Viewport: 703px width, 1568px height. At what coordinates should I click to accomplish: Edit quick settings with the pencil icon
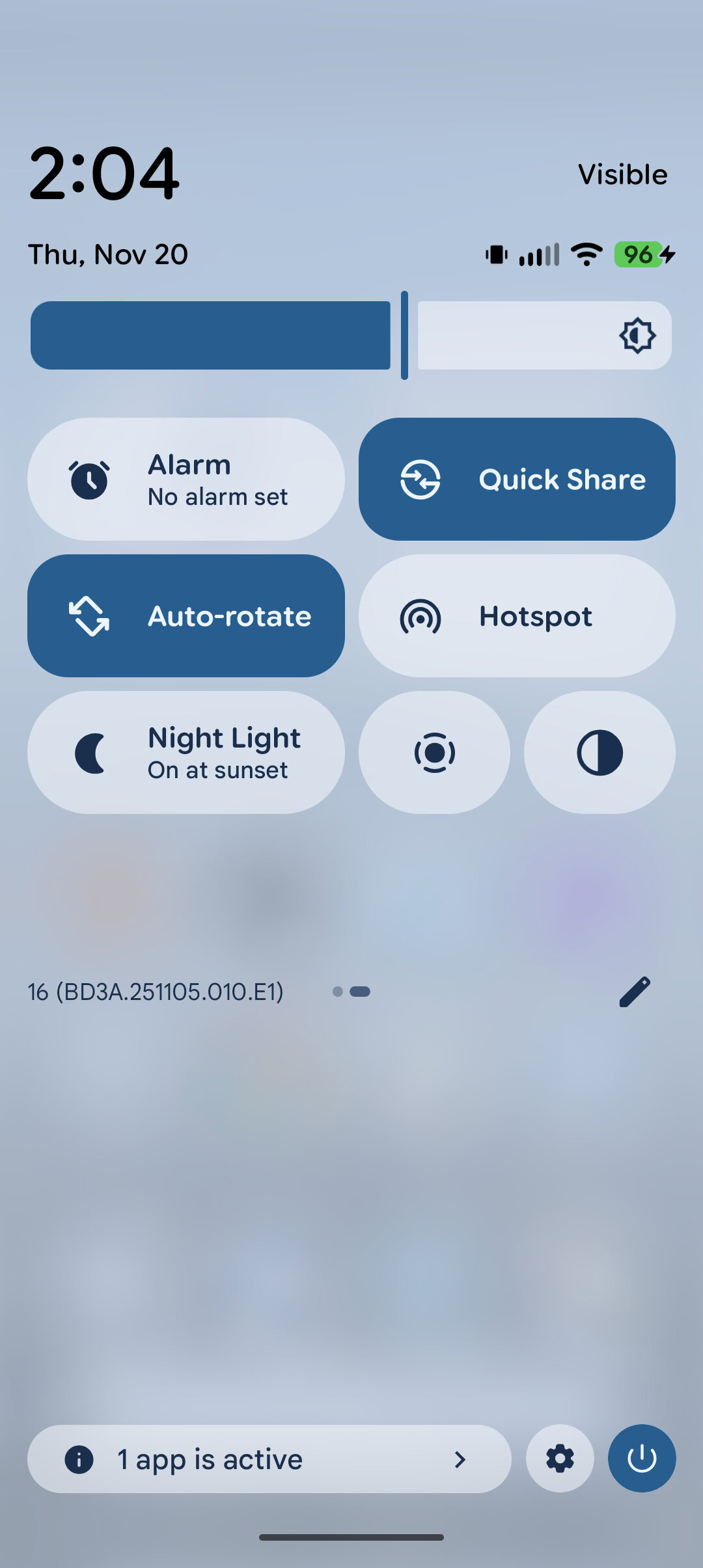[x=635, y=992]
